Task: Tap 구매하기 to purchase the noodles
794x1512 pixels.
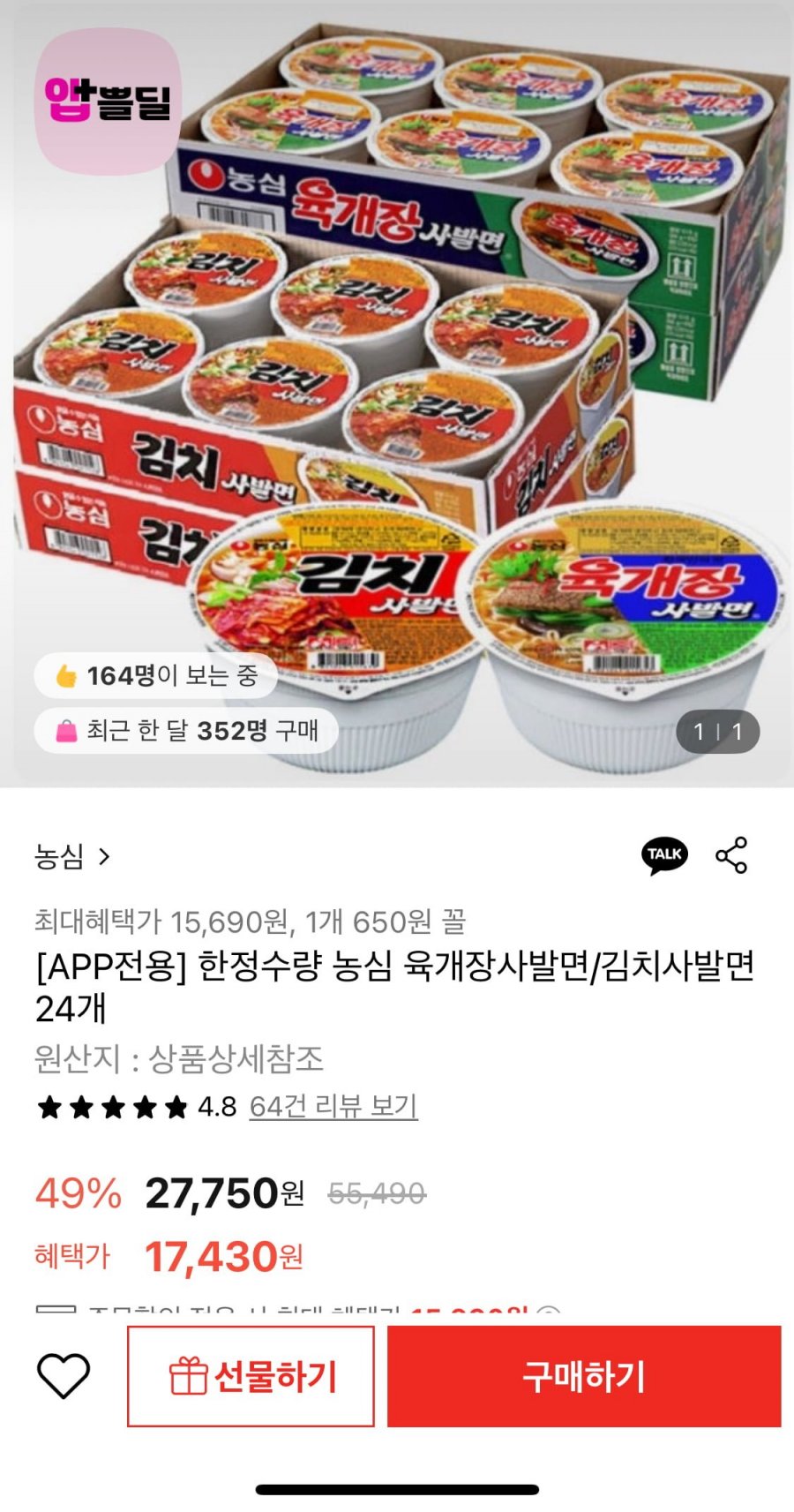Action: pyautogui.click(x=584, y=1376)
